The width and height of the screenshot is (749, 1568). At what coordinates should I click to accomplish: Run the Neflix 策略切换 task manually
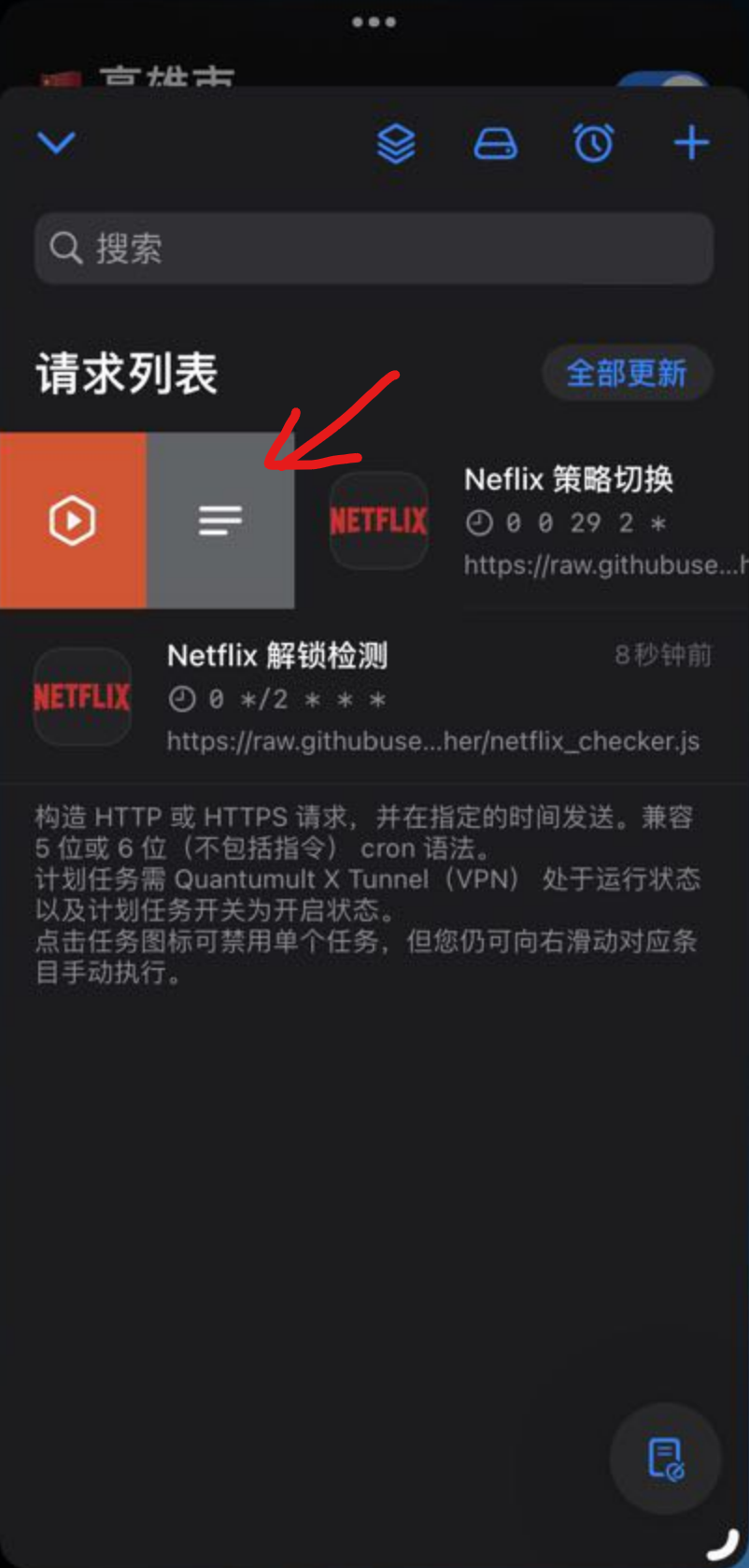point(73,520)
